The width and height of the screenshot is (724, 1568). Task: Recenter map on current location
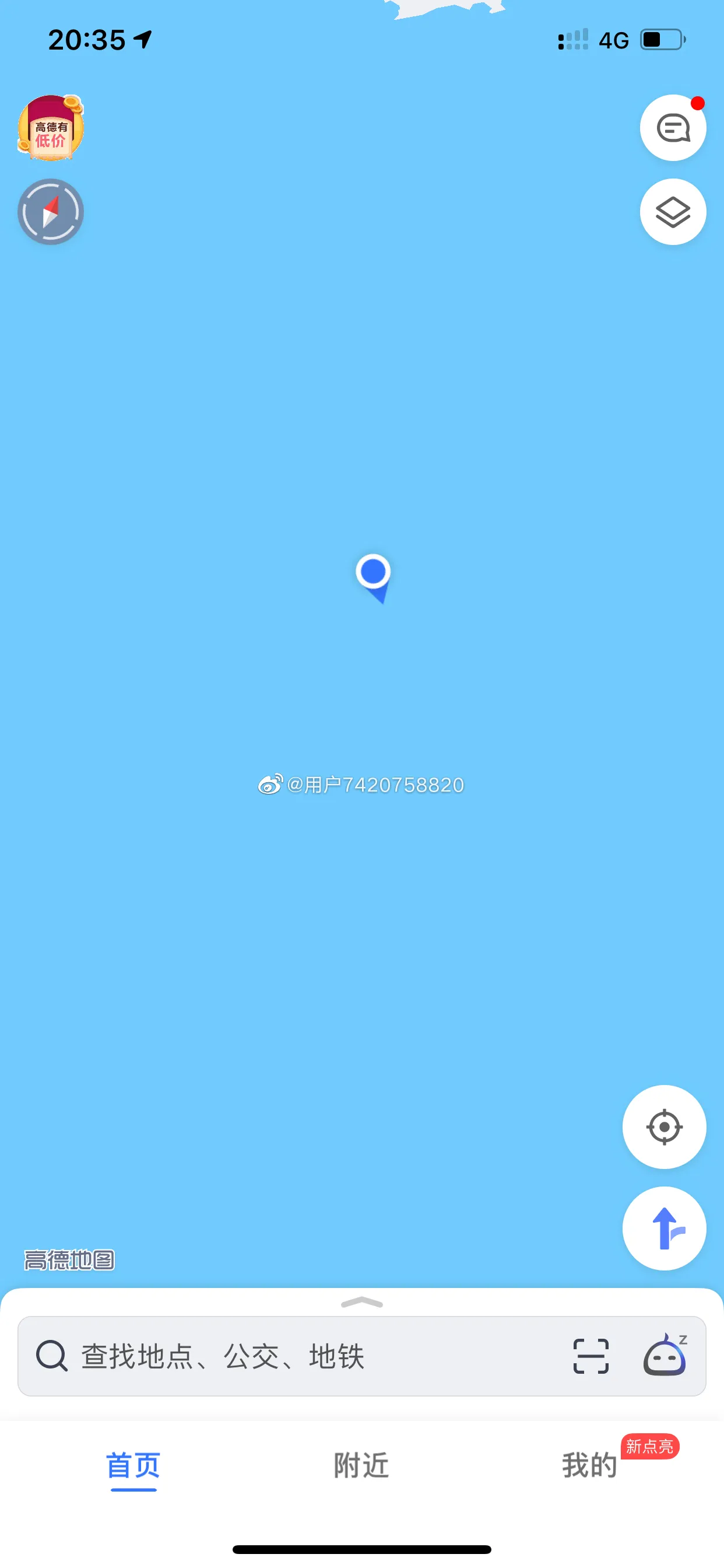(x=664, y=1126)
